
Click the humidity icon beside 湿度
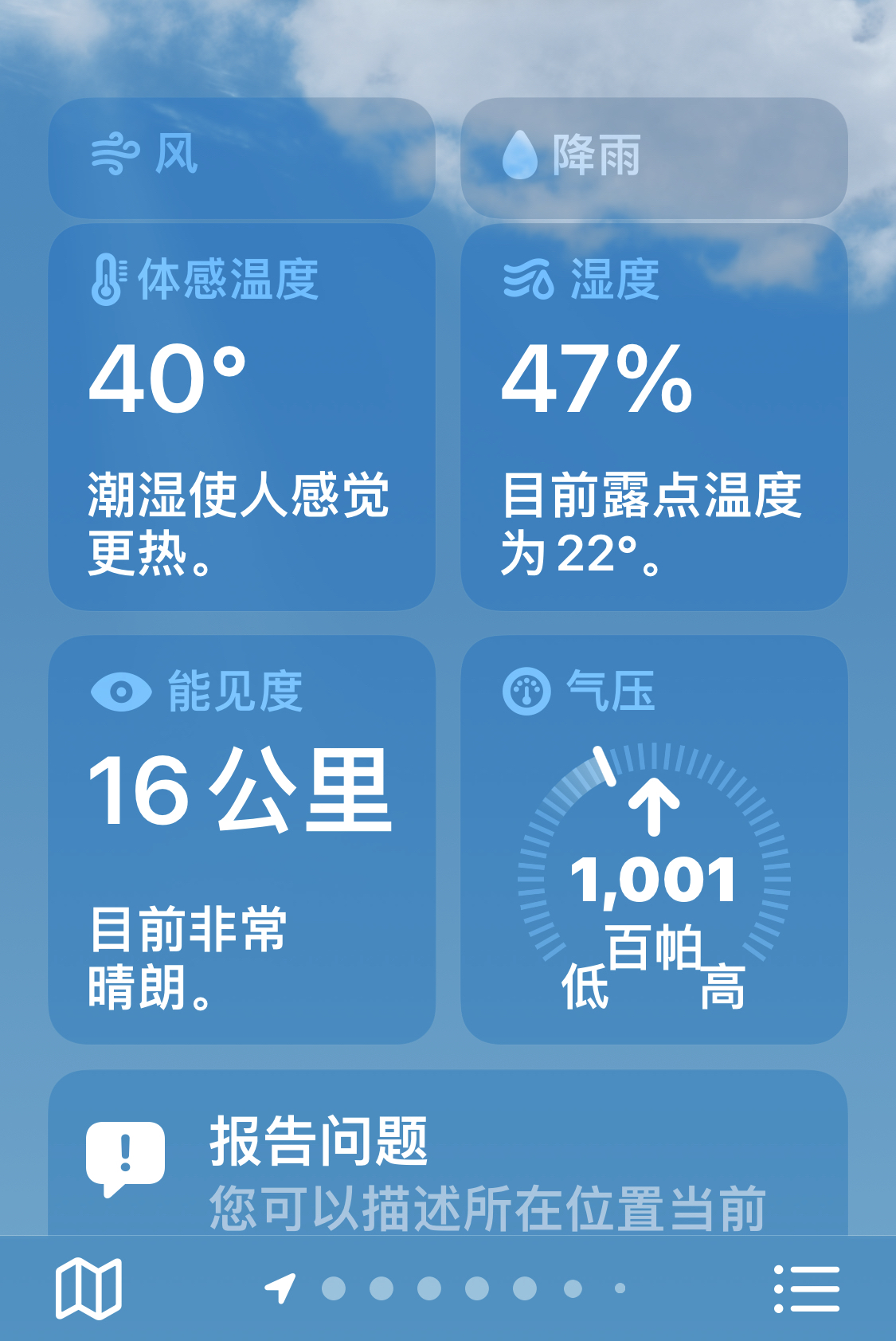tap(526, 280)
